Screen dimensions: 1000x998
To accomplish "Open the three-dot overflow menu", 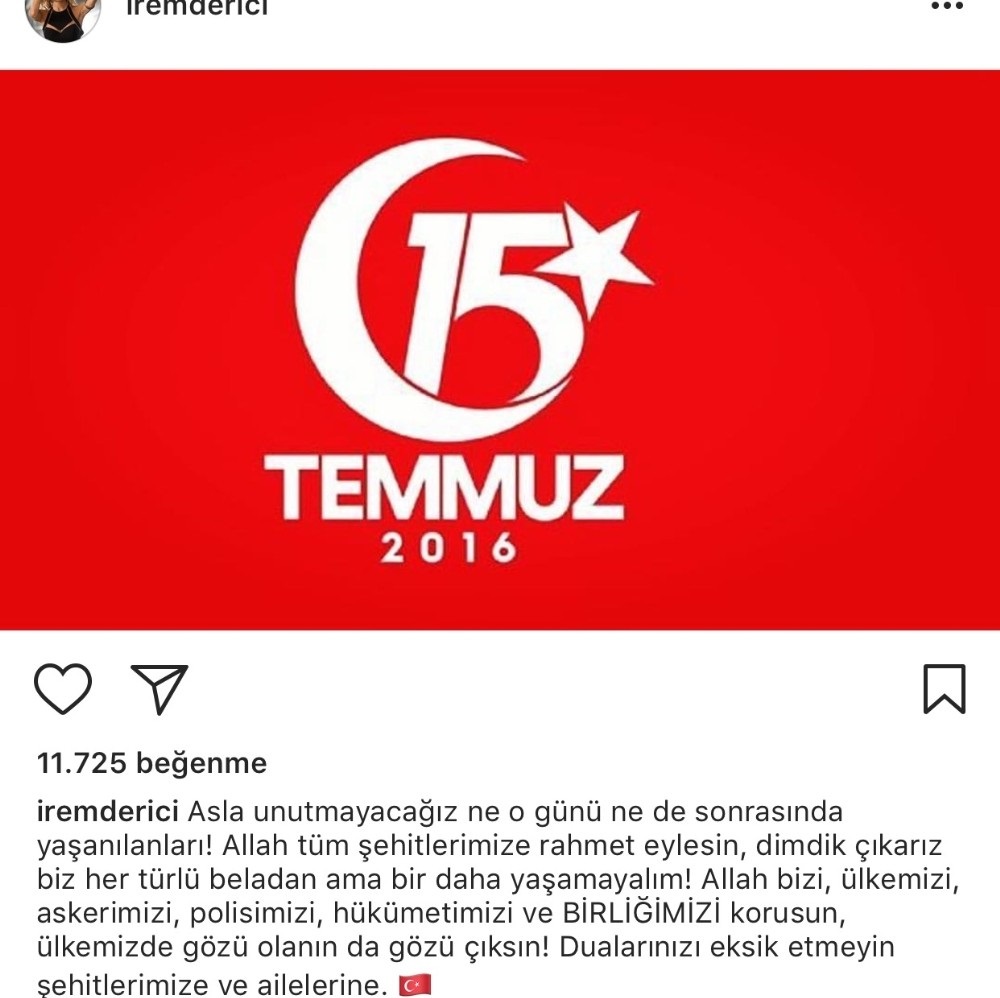I will (945, 6).
